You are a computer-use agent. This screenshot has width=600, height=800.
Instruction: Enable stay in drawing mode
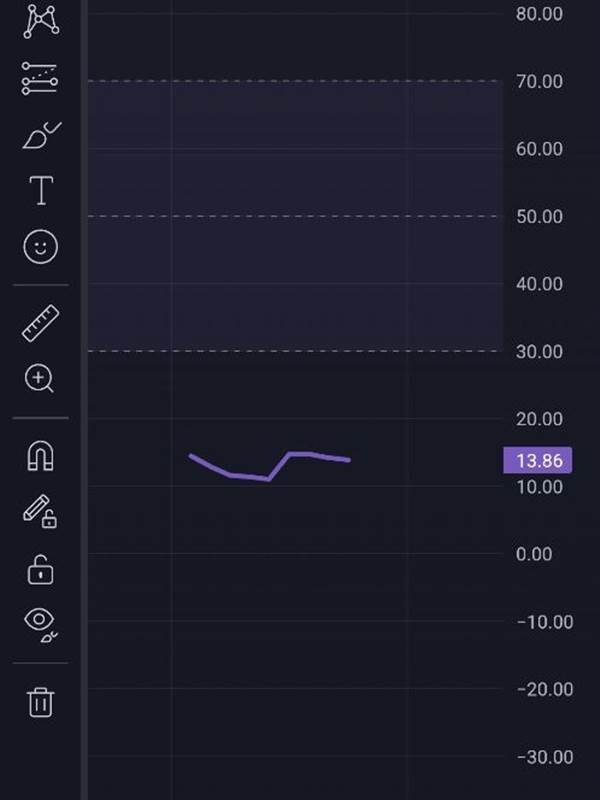coord(40,513)
